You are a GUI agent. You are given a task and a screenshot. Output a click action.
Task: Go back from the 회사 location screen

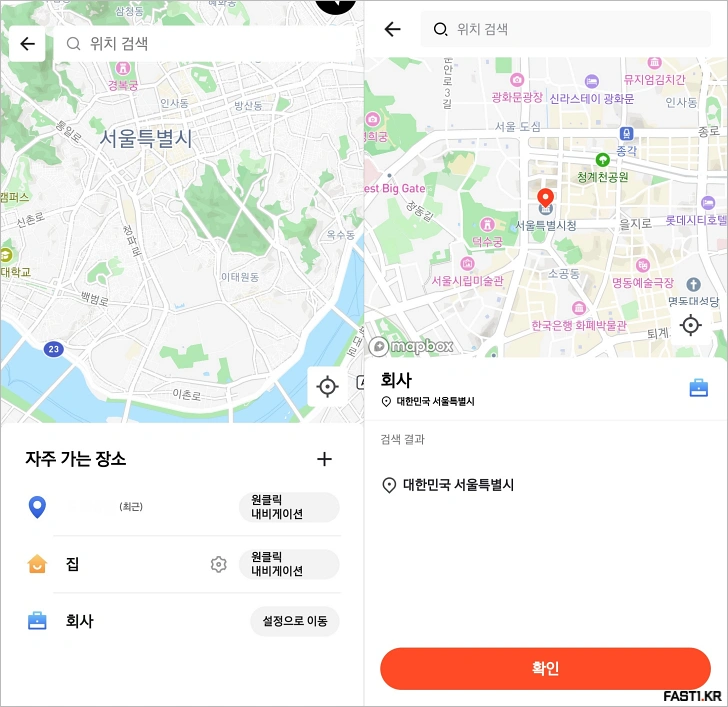point(392,29)
